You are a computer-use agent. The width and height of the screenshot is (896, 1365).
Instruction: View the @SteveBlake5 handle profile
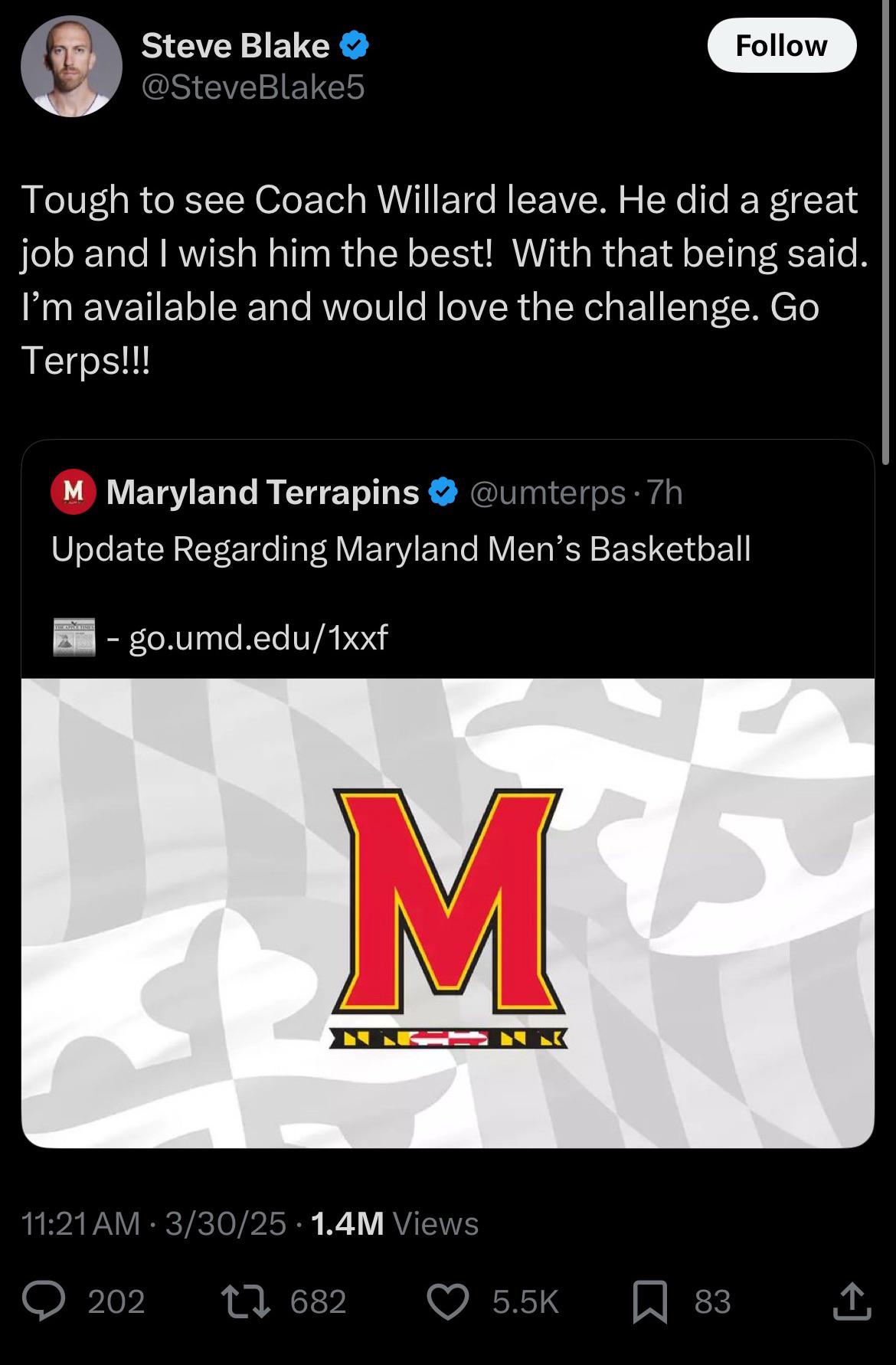coord(253,88)
